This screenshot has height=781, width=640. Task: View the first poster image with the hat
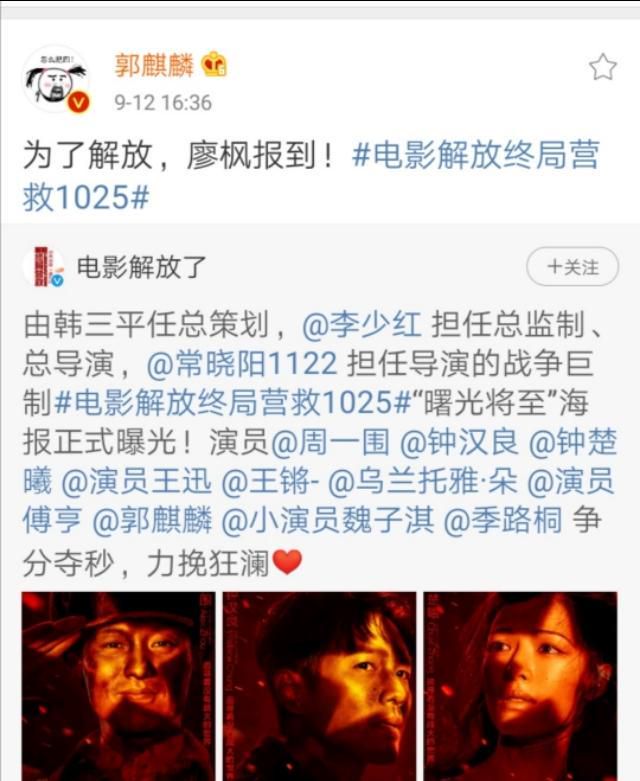117,685
